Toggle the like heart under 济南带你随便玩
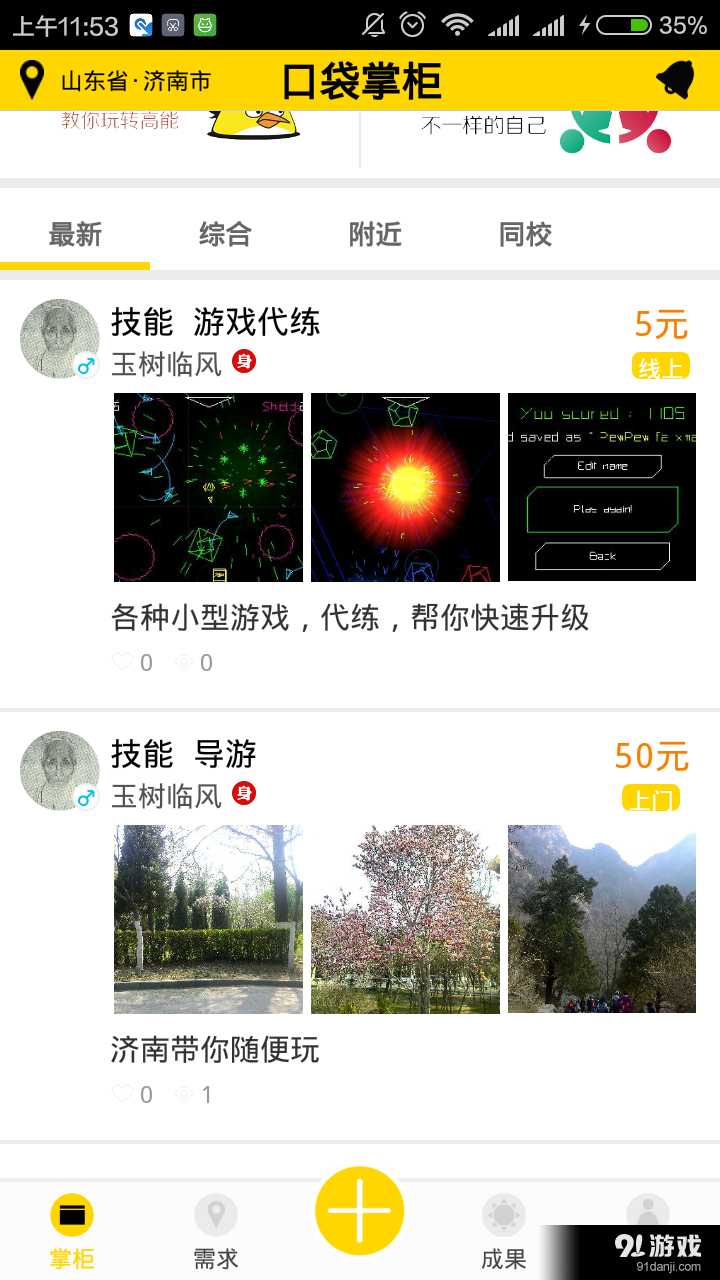Image resolution: width=720 pixels, height=1280 pixels. [122, 1094]
